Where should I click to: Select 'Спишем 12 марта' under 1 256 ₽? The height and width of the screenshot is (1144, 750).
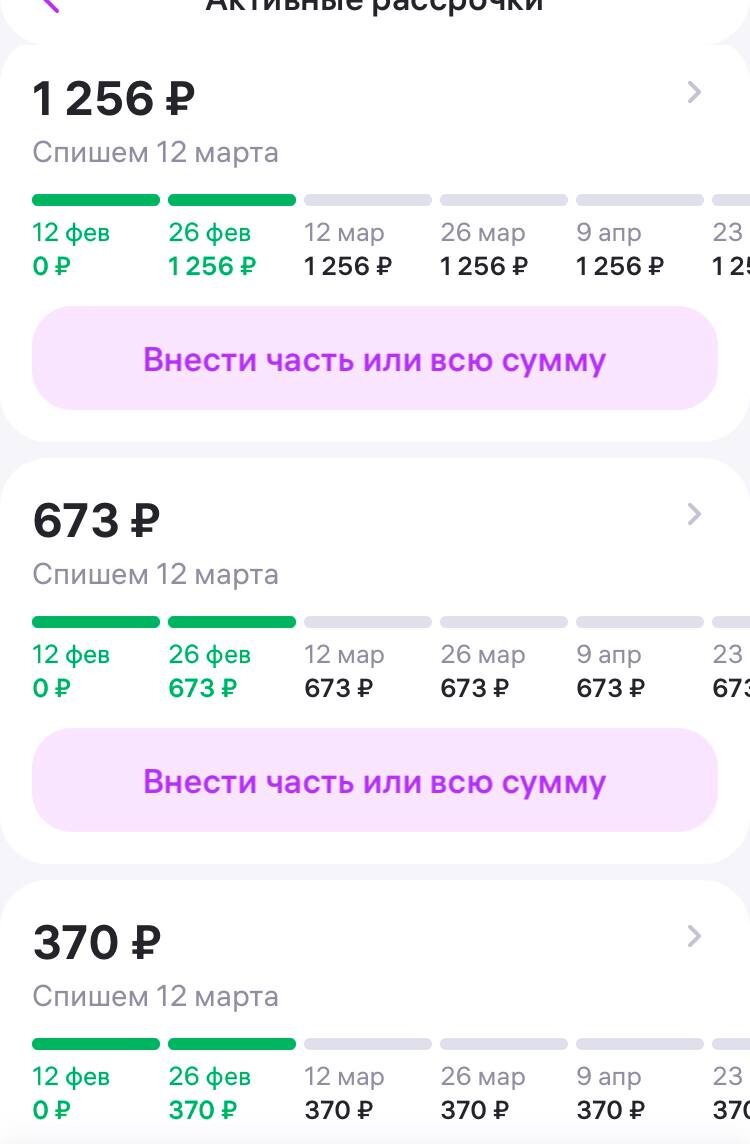(155, 152)
